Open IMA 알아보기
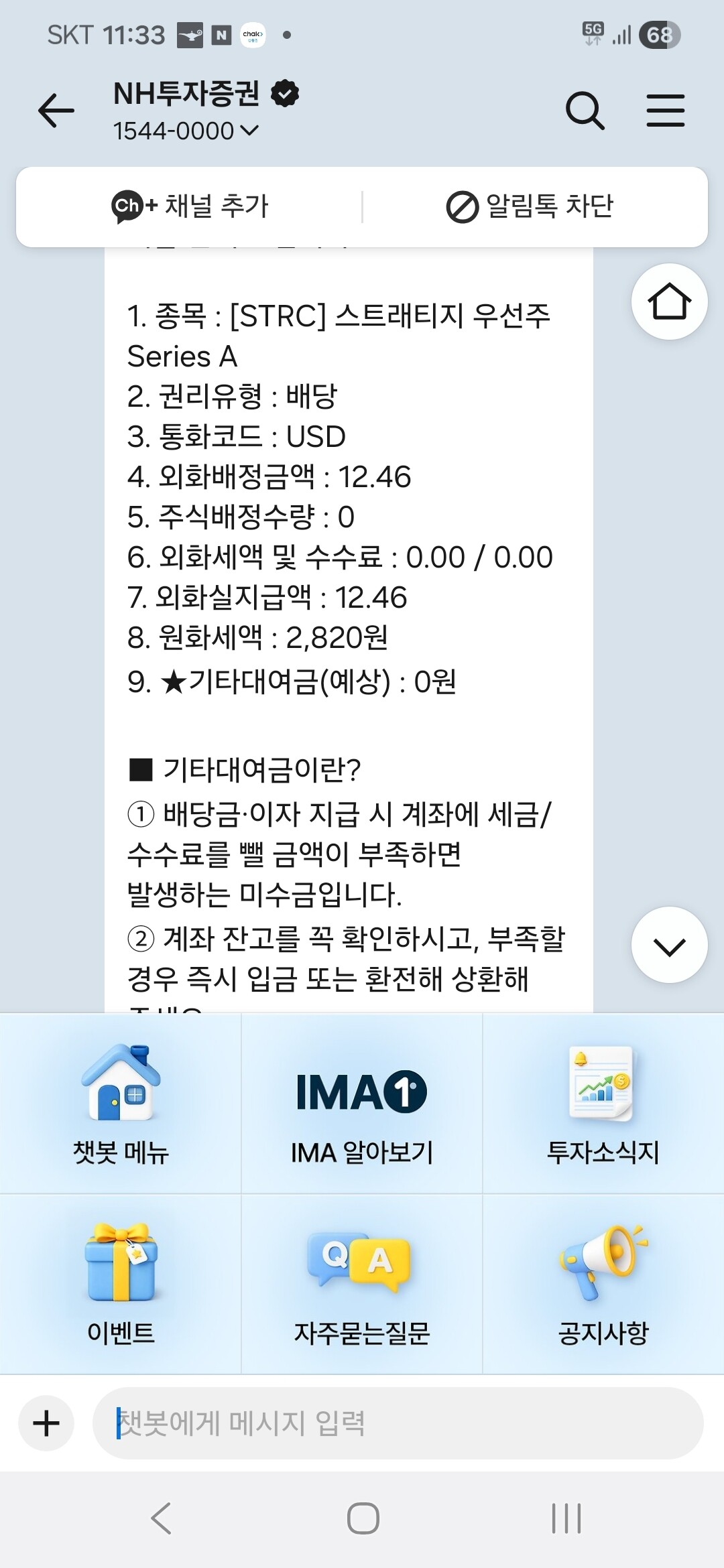This screenshot has height=1568, width=724. pos(362,1103)
